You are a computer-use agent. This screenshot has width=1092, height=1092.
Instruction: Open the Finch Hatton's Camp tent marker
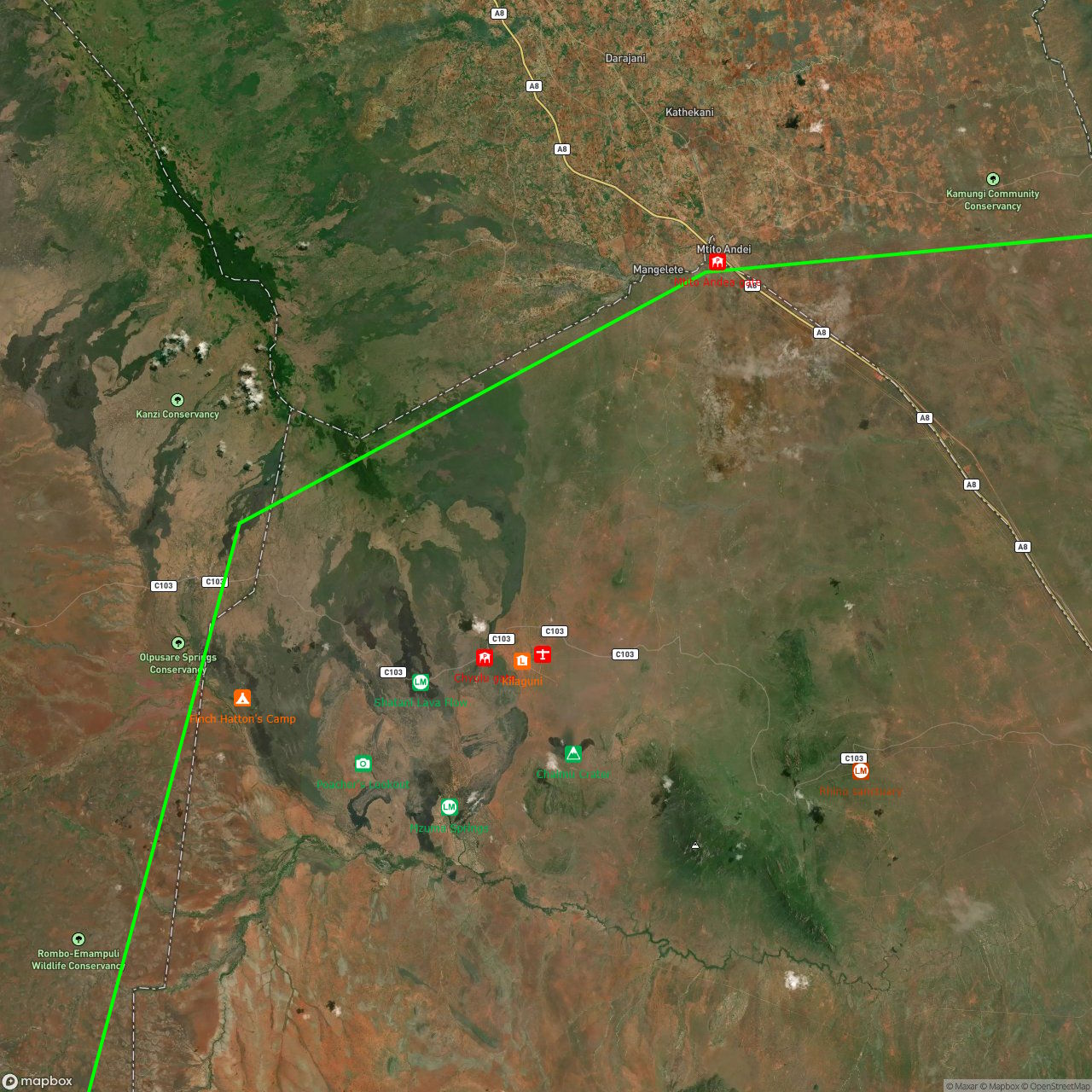(x=242, y=699)
